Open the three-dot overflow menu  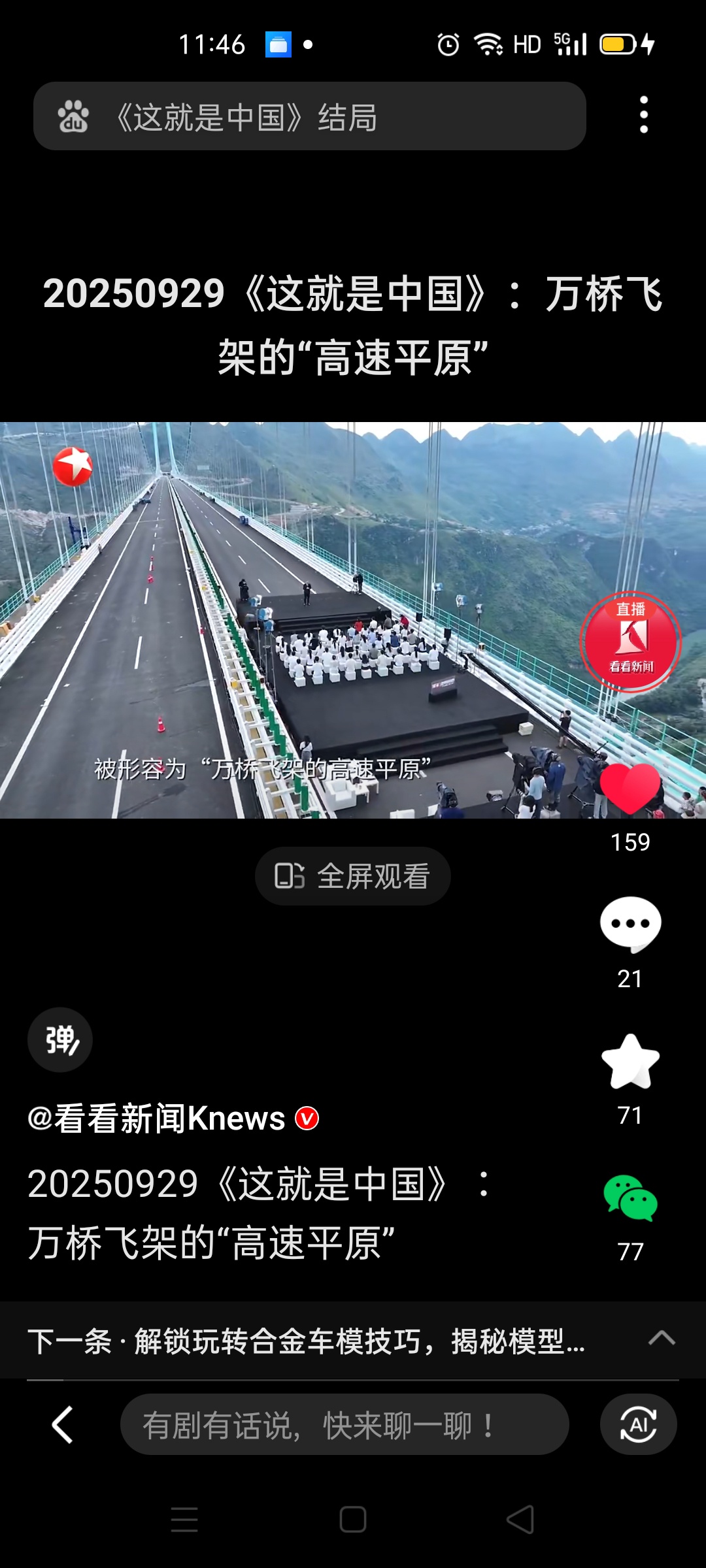[x=644, y=115]
